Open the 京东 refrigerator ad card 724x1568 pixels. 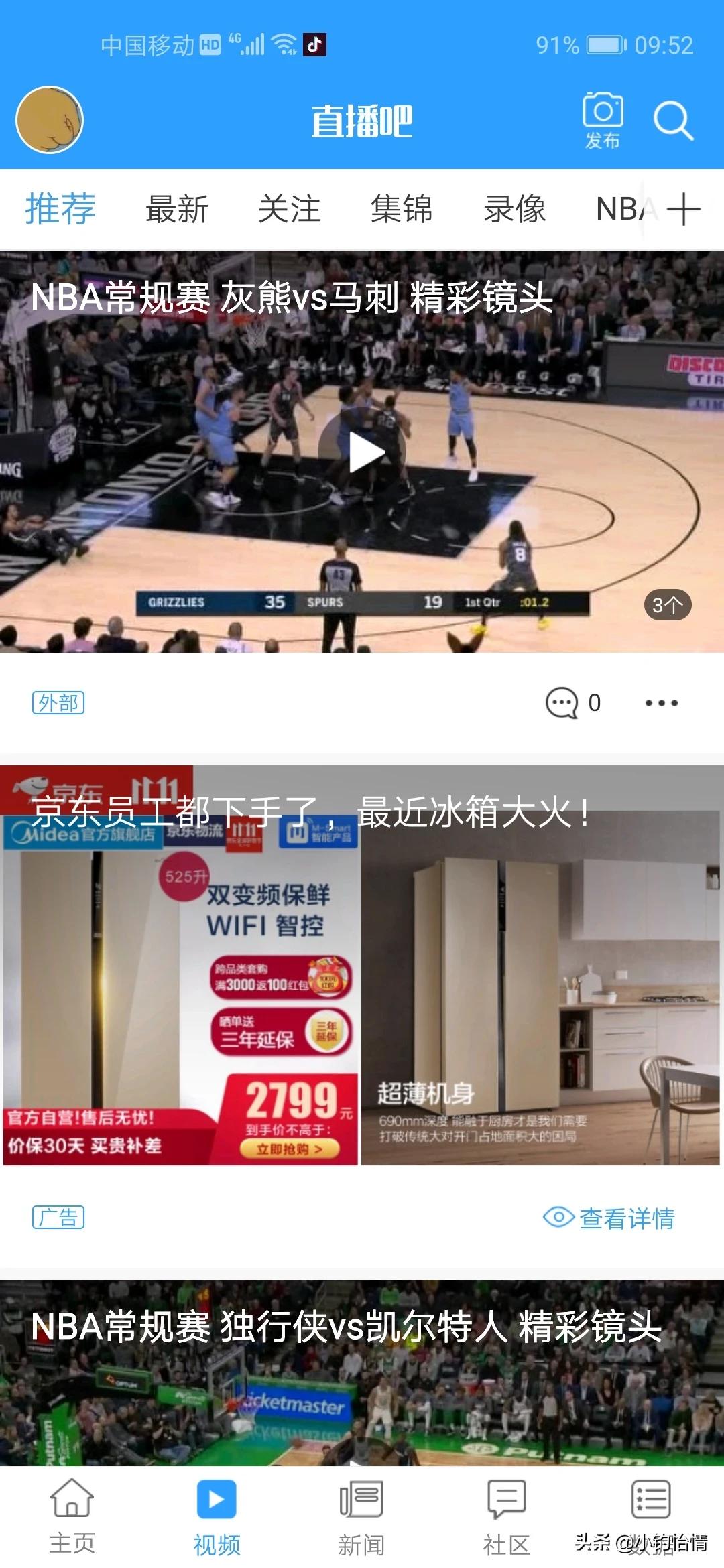(362, 966)
